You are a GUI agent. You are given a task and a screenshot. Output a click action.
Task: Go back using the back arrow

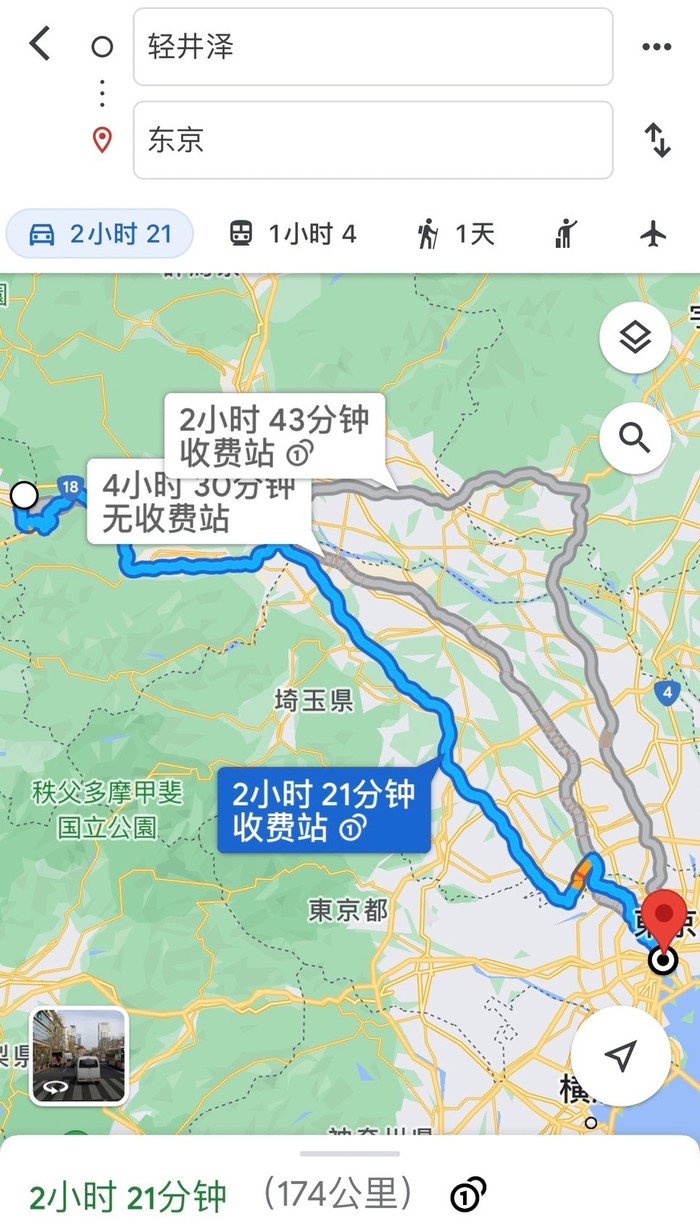click(39, 44)
